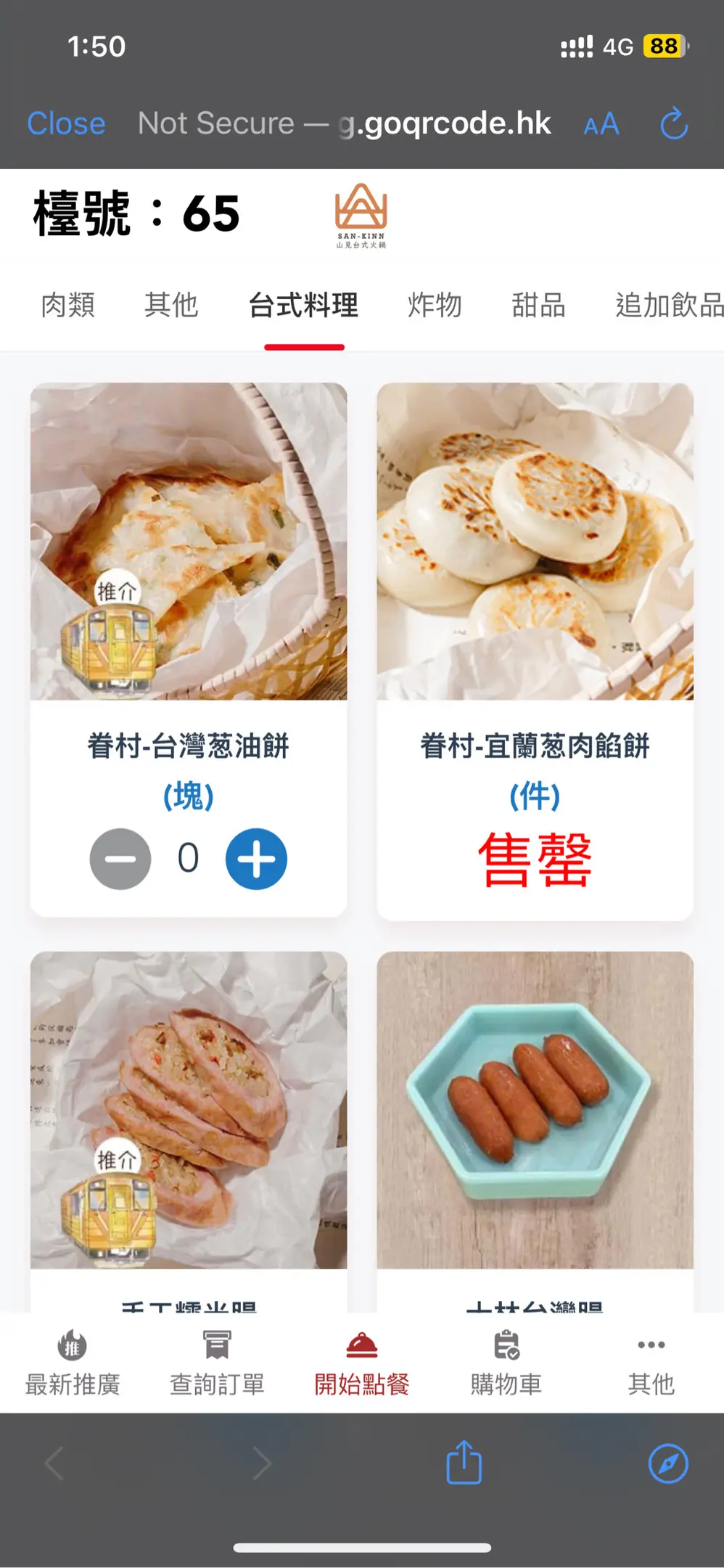Open 最新推廣 in the bottom navigation
Screen dimensions: 724x1568
(x=73, y=1363)
